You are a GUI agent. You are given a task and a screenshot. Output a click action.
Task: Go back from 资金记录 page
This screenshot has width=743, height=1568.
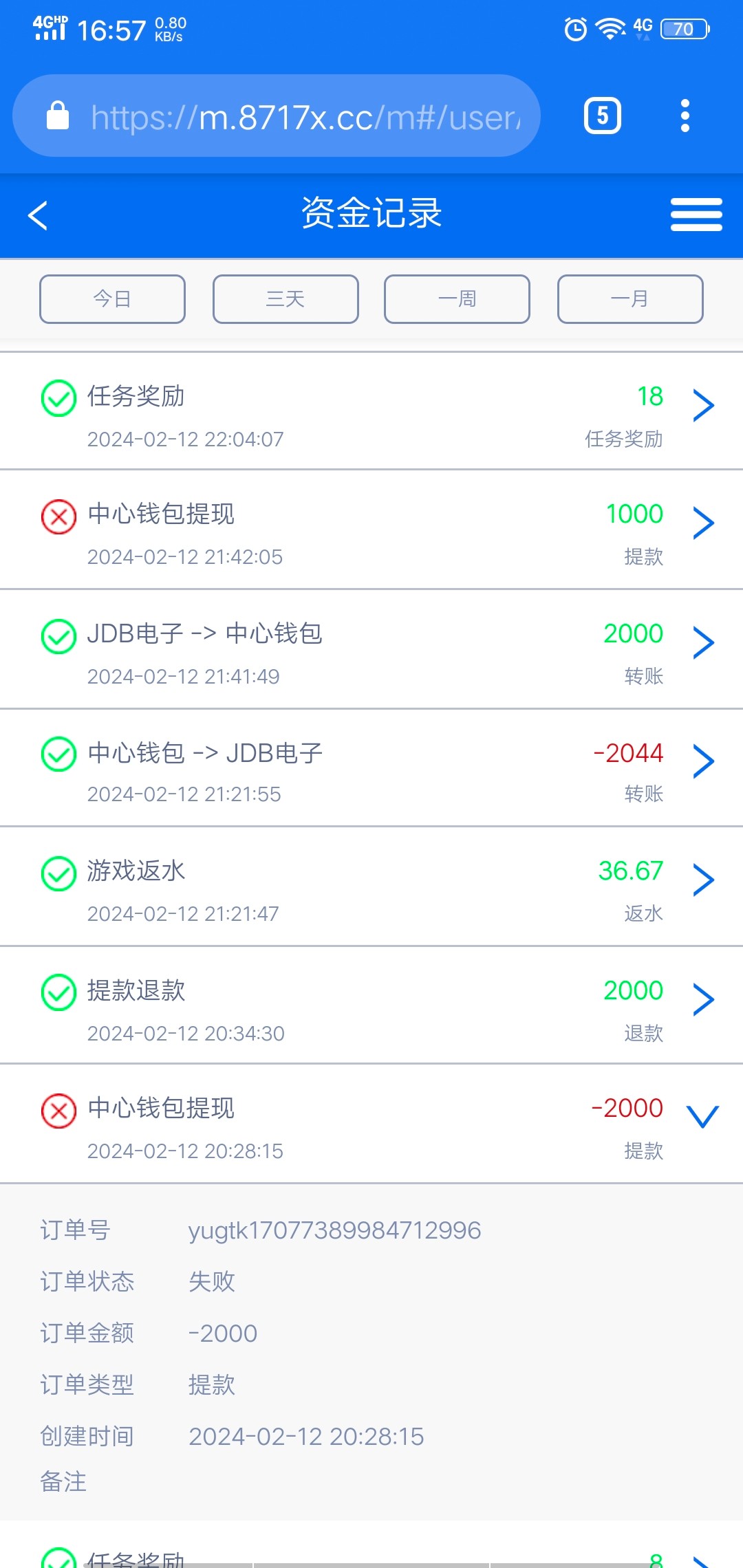[38, 215]
